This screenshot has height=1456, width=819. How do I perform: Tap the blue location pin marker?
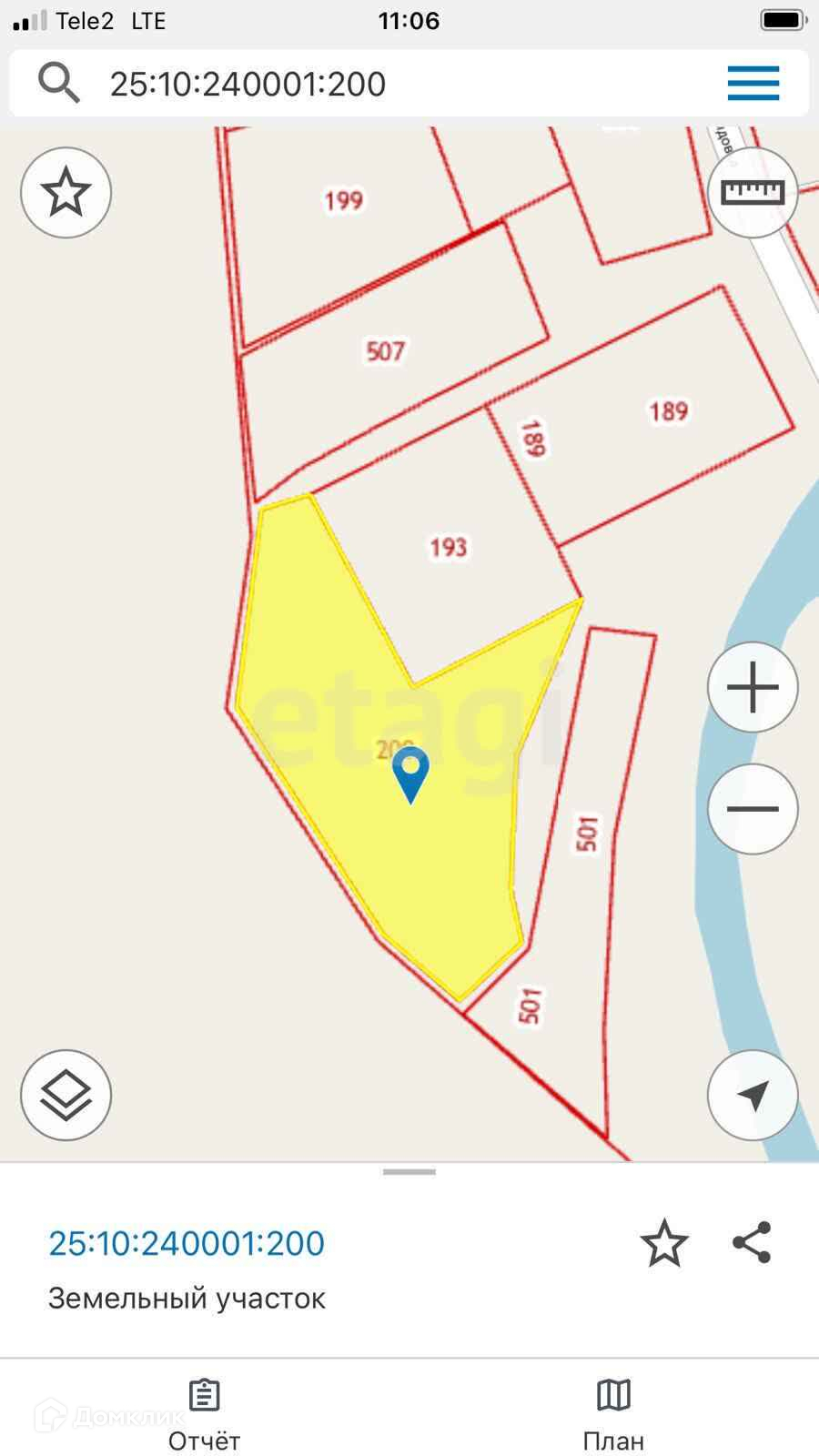pyautogui.click(x=410, y=775)
